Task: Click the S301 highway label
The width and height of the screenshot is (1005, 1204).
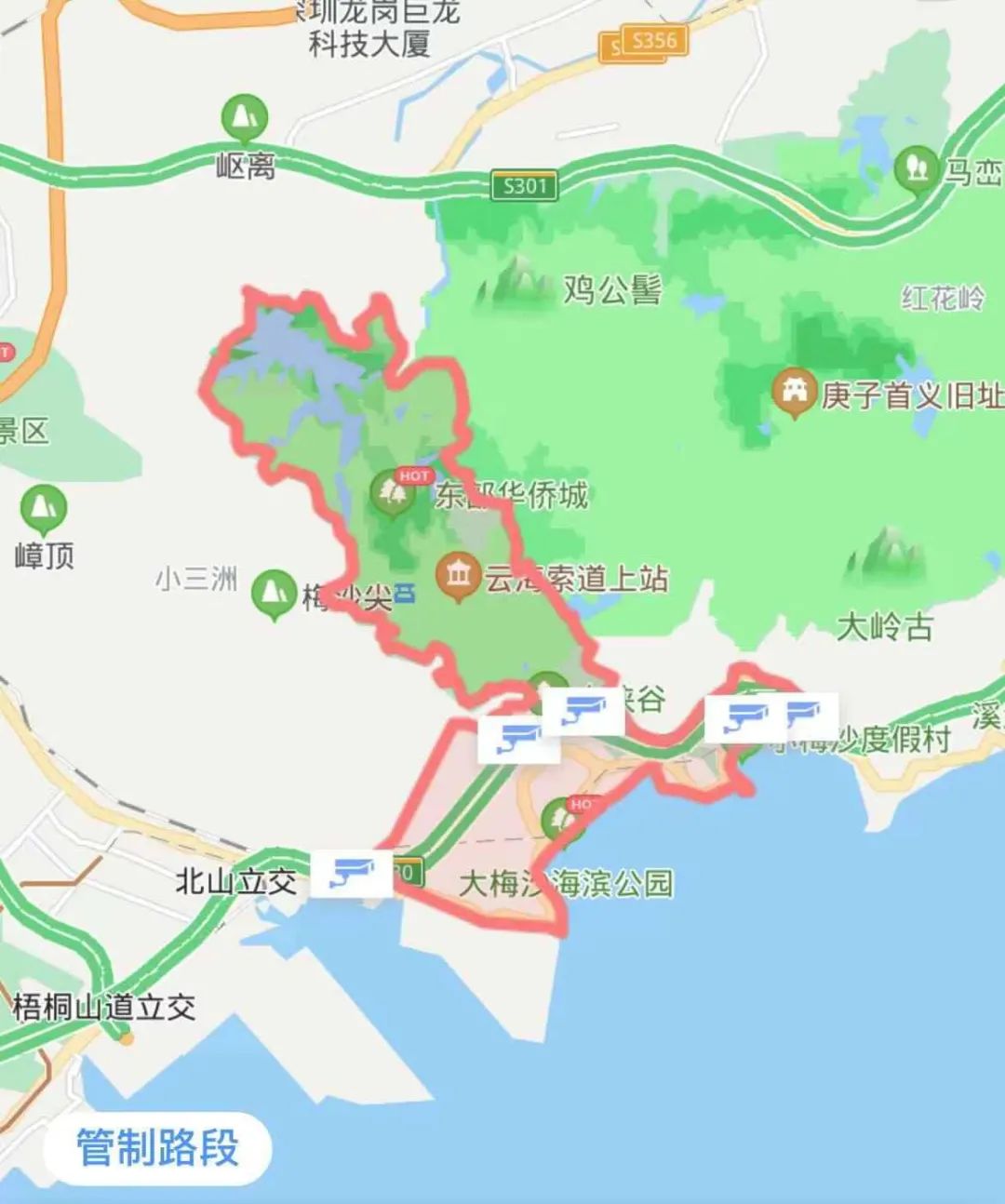Action: (522, 186)
